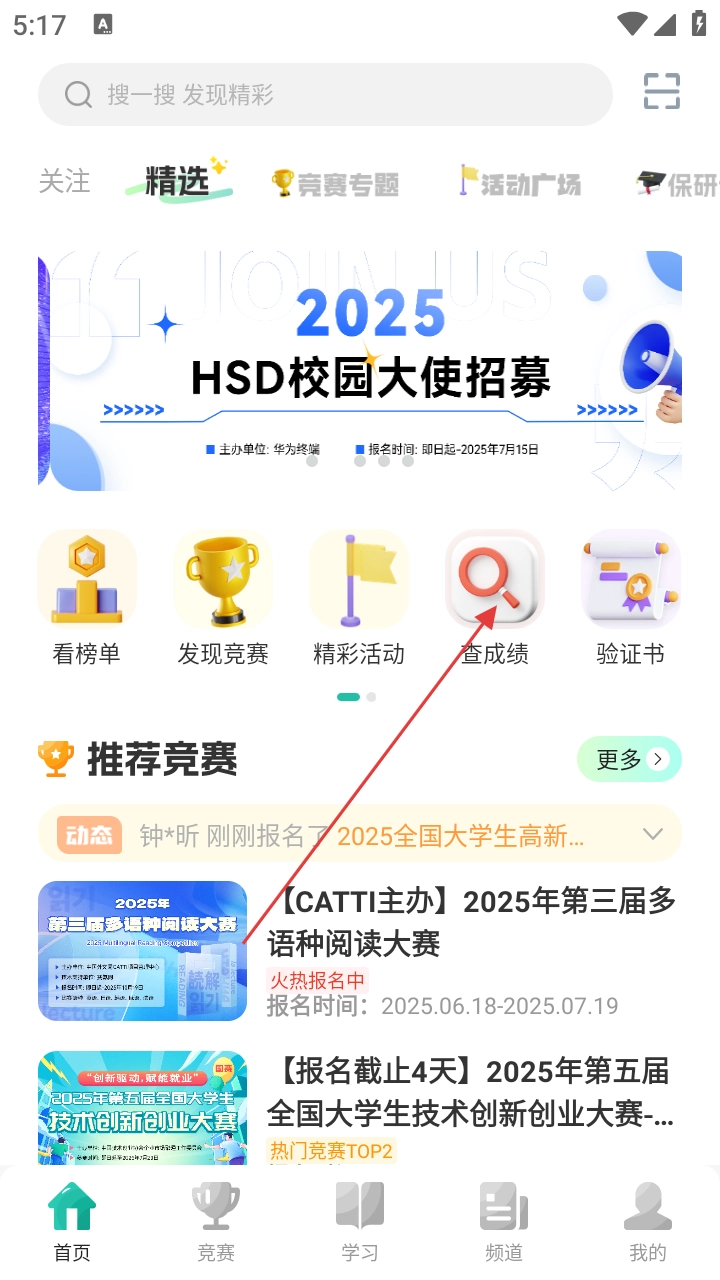Image resolution: width=720 pixels, height=1280 pixels.
Task: Switch to the 频道 bottom tab
Action: pyautogui.click(x=504, y=1222)
